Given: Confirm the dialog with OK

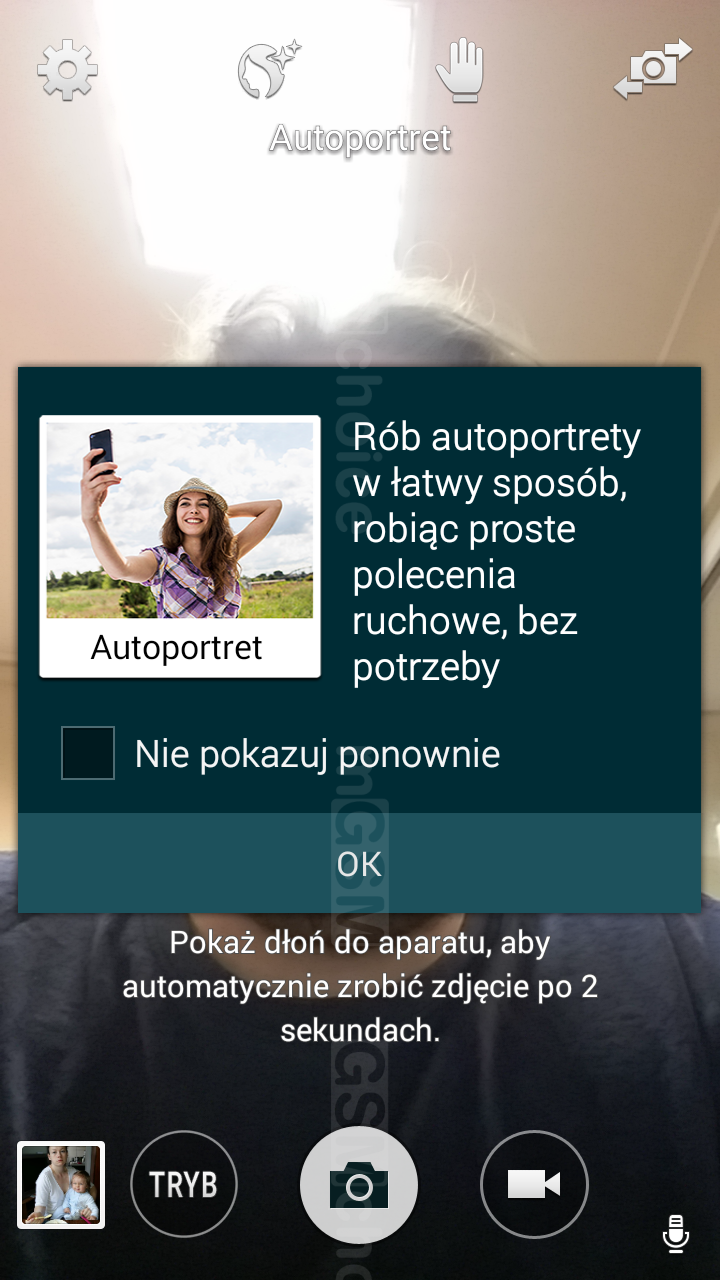Looking at the screenshot, I should (x=360, y=863).
